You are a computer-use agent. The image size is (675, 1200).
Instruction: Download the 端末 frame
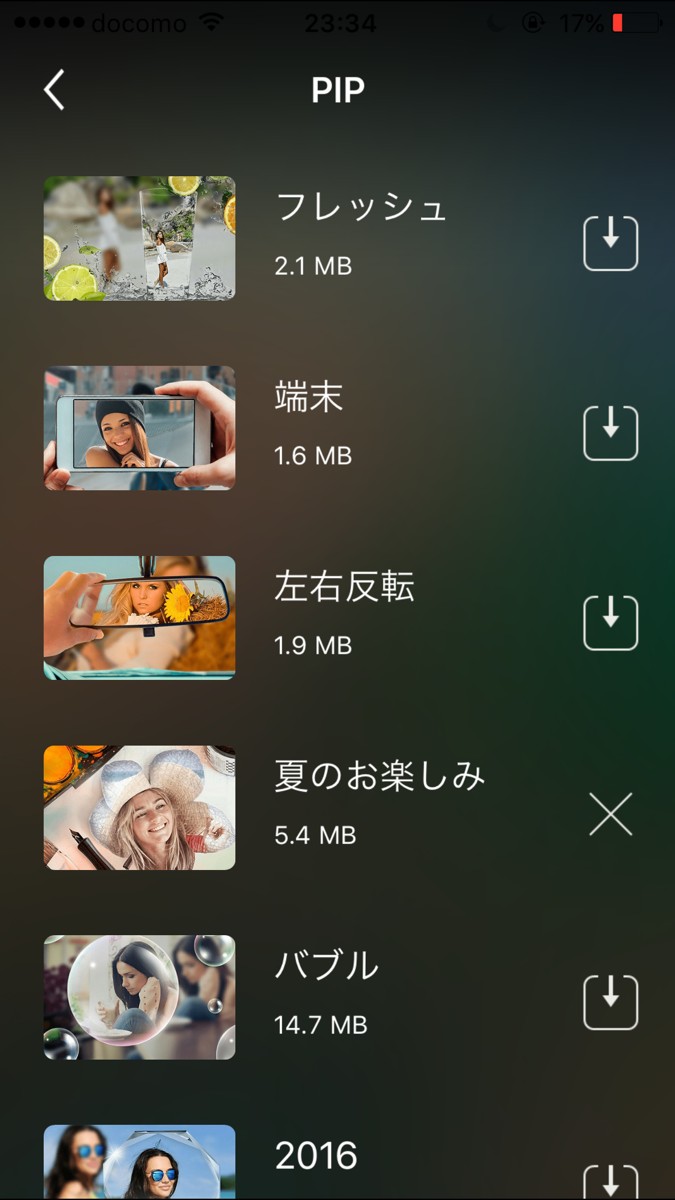[610, 433]
